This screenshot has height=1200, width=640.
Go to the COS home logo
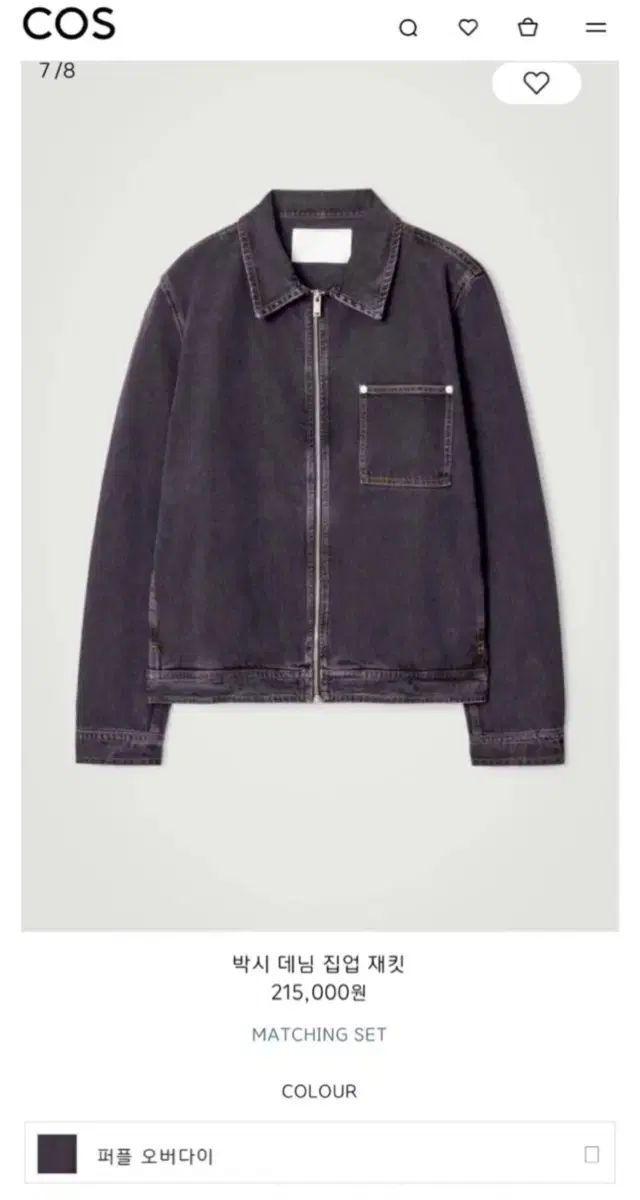click(69, 24)
